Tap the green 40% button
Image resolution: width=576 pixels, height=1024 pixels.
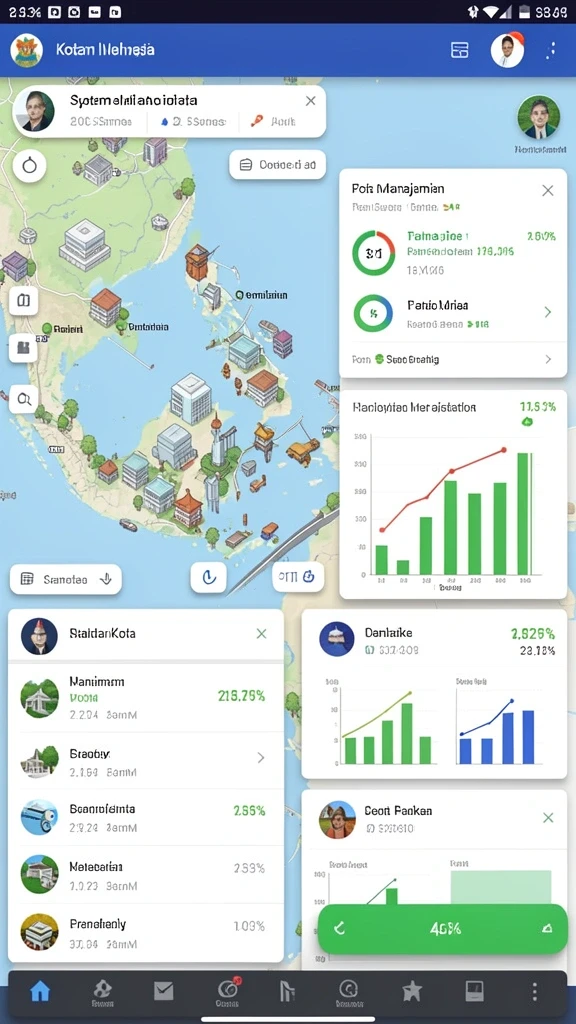point(443,929)
